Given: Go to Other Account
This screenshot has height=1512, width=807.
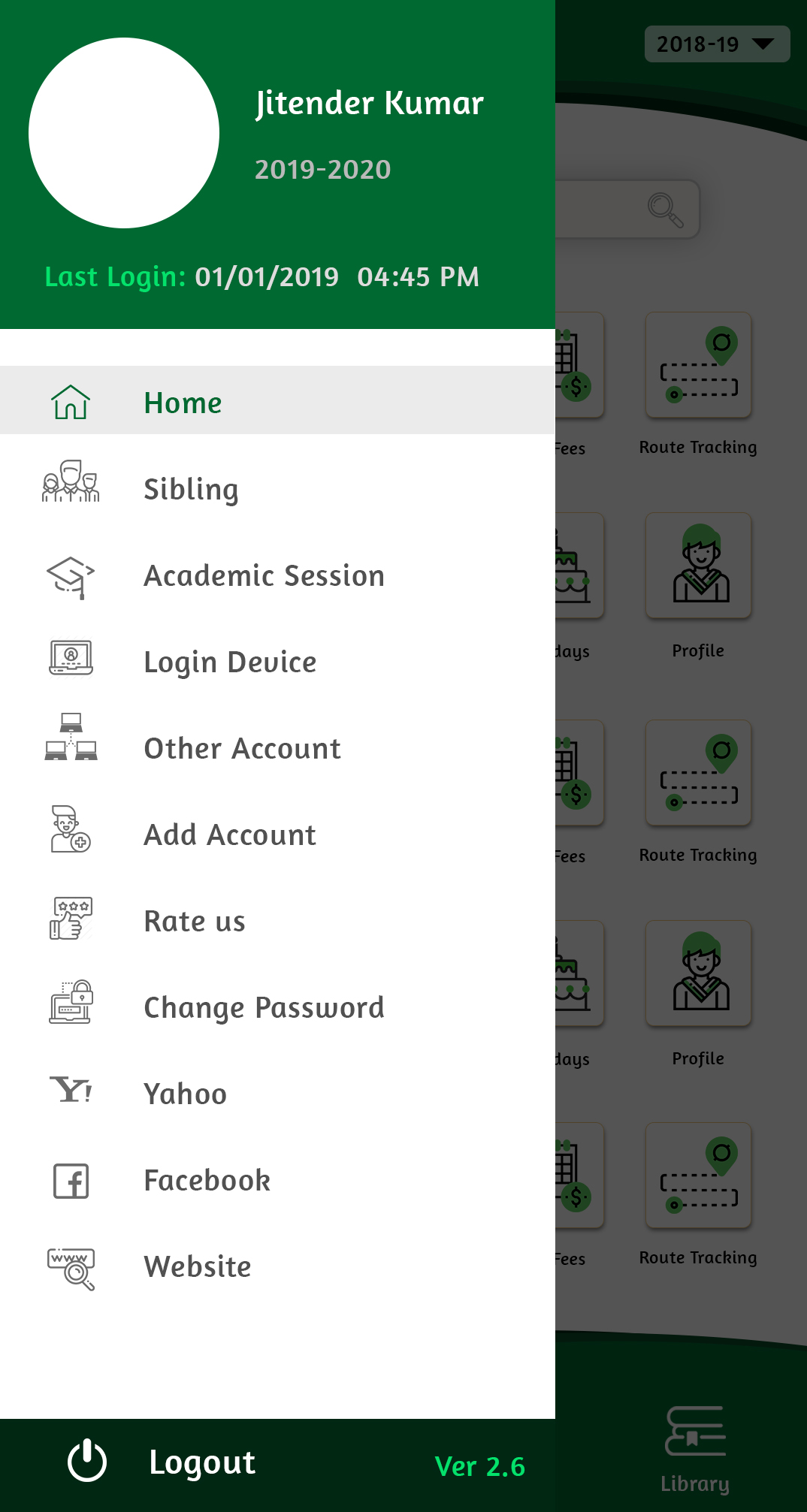Looking at the screenshot, I should [277, 747].
